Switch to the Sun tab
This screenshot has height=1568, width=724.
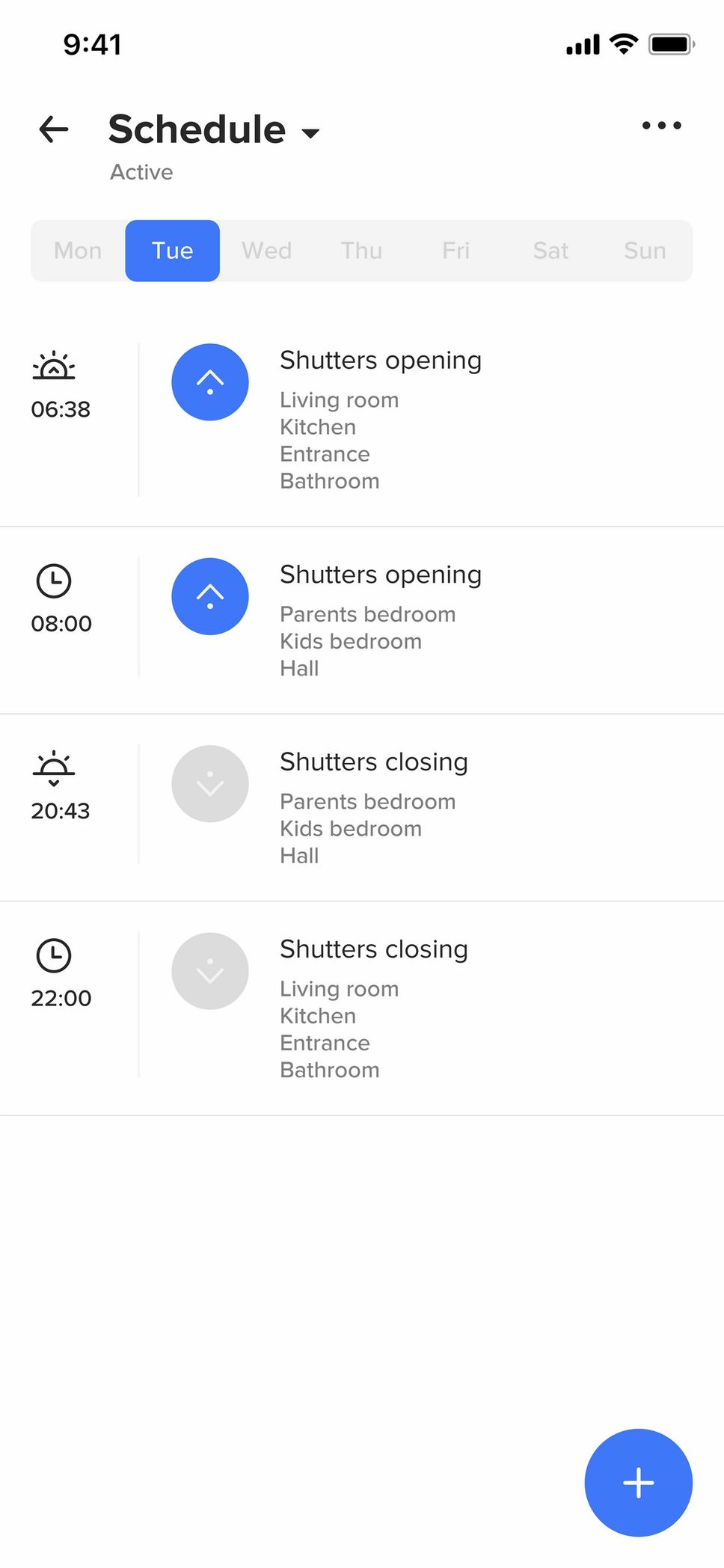coord(645,251)
